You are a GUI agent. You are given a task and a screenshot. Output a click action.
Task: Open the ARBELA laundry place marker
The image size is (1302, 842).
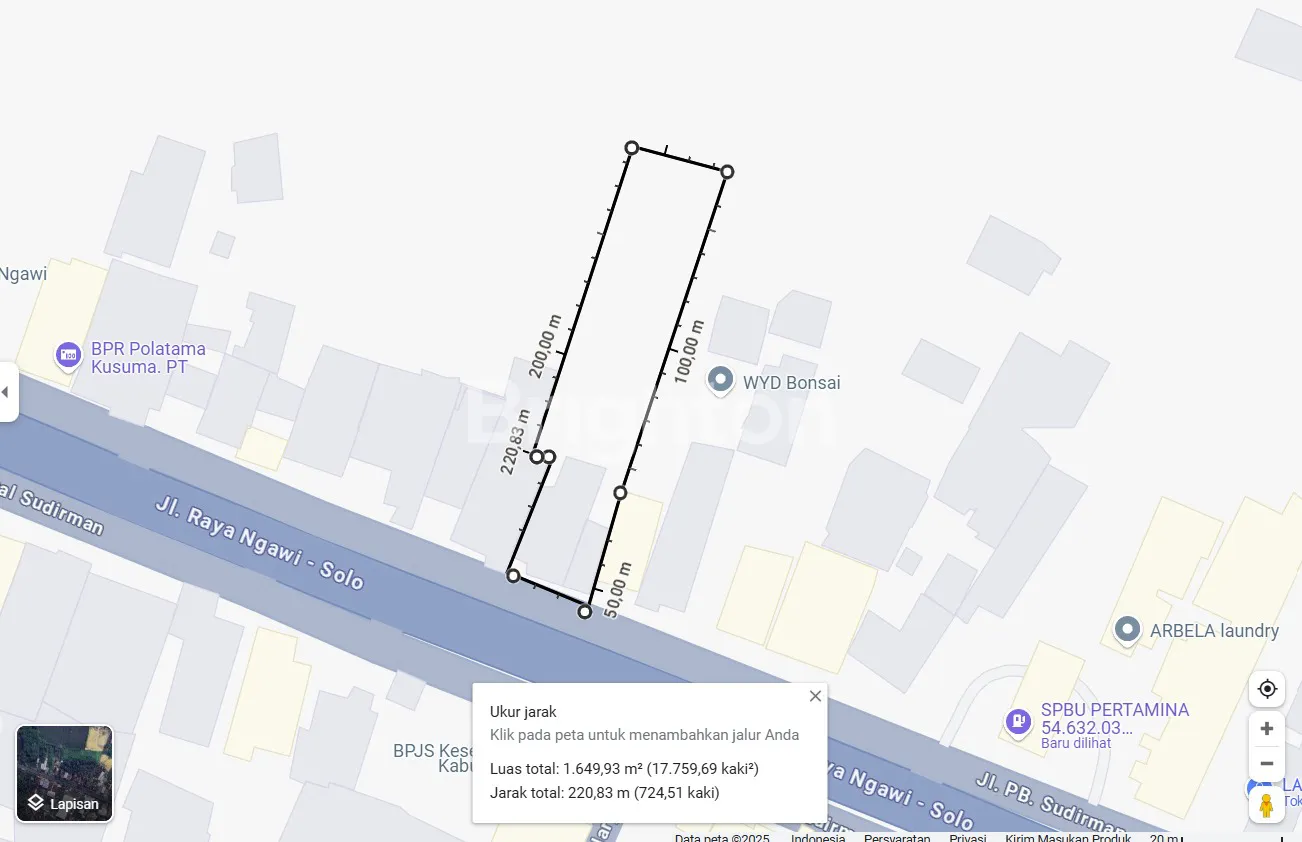click(1128, 630)
